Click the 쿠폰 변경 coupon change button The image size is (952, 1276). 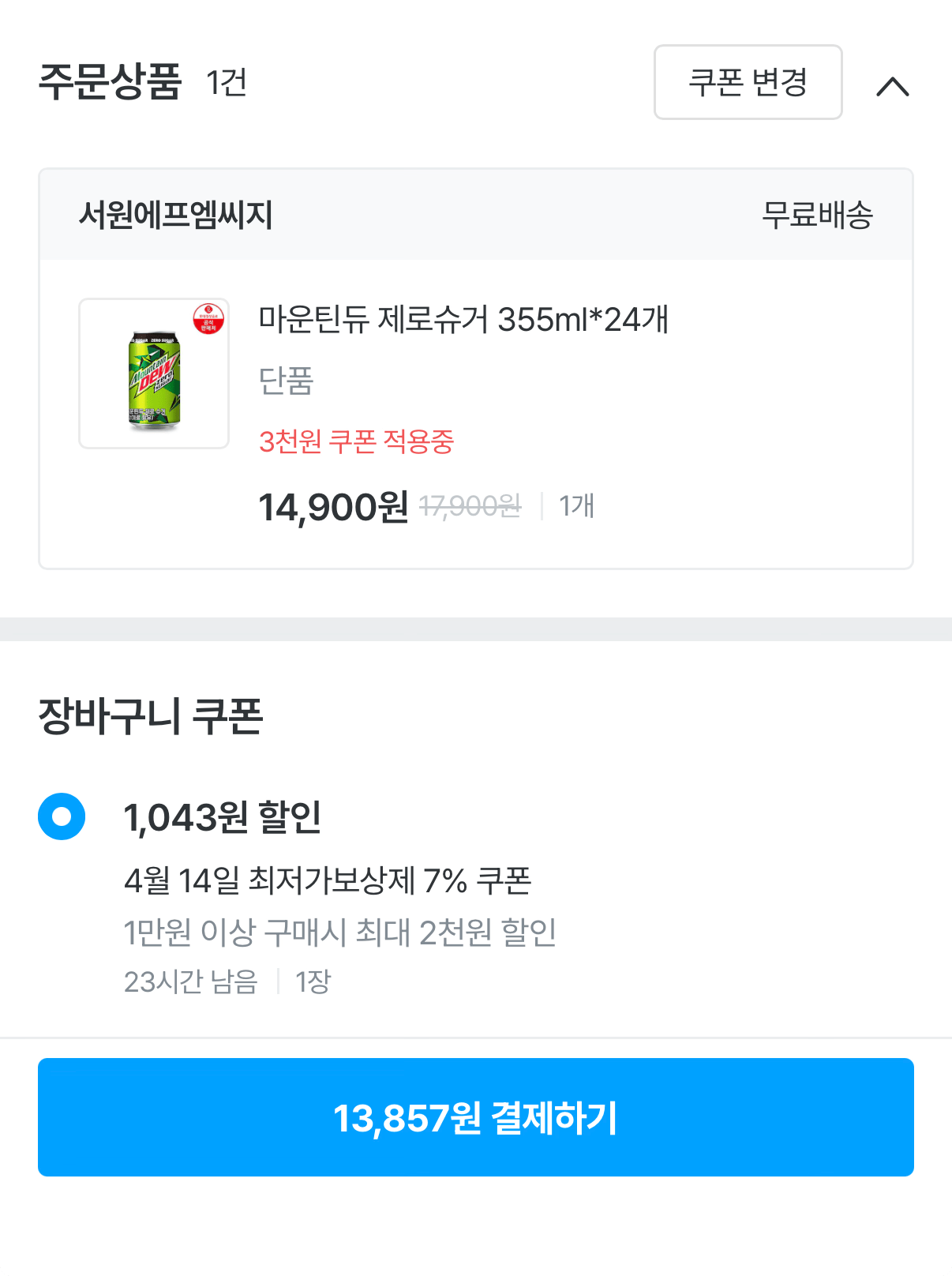(748, 82)
